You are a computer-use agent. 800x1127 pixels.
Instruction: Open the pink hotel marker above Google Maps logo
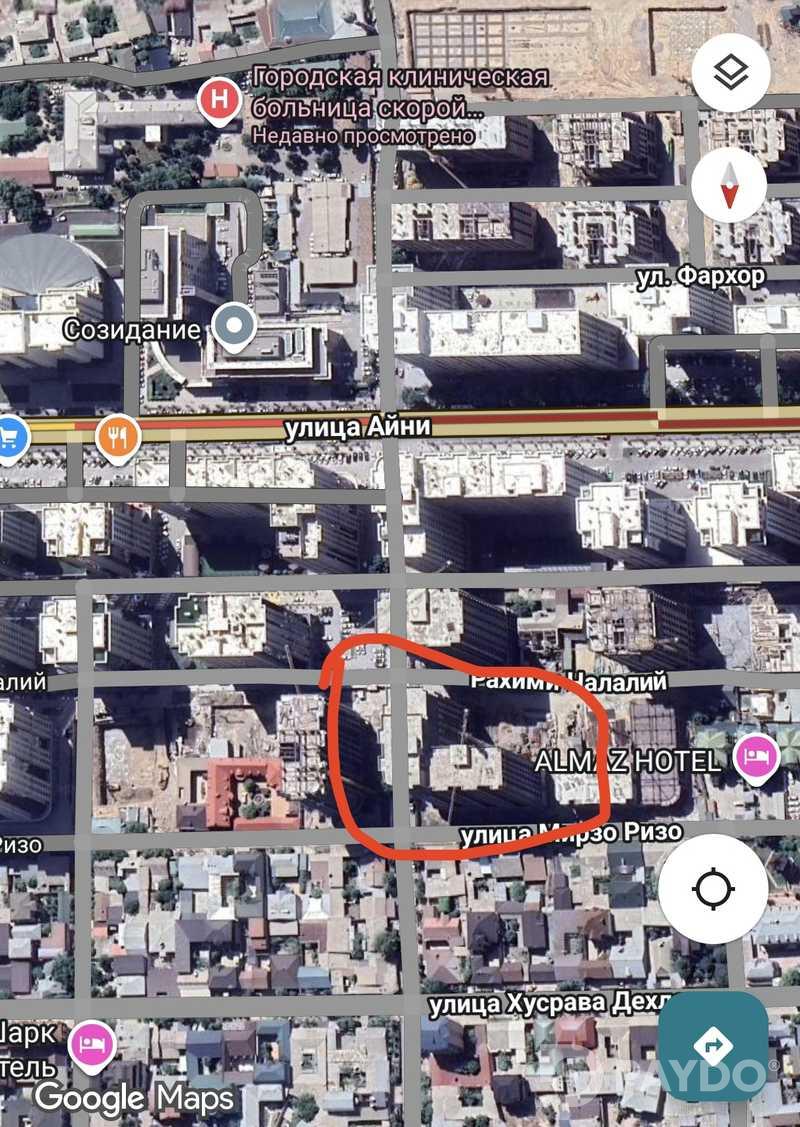point(91,1044)
